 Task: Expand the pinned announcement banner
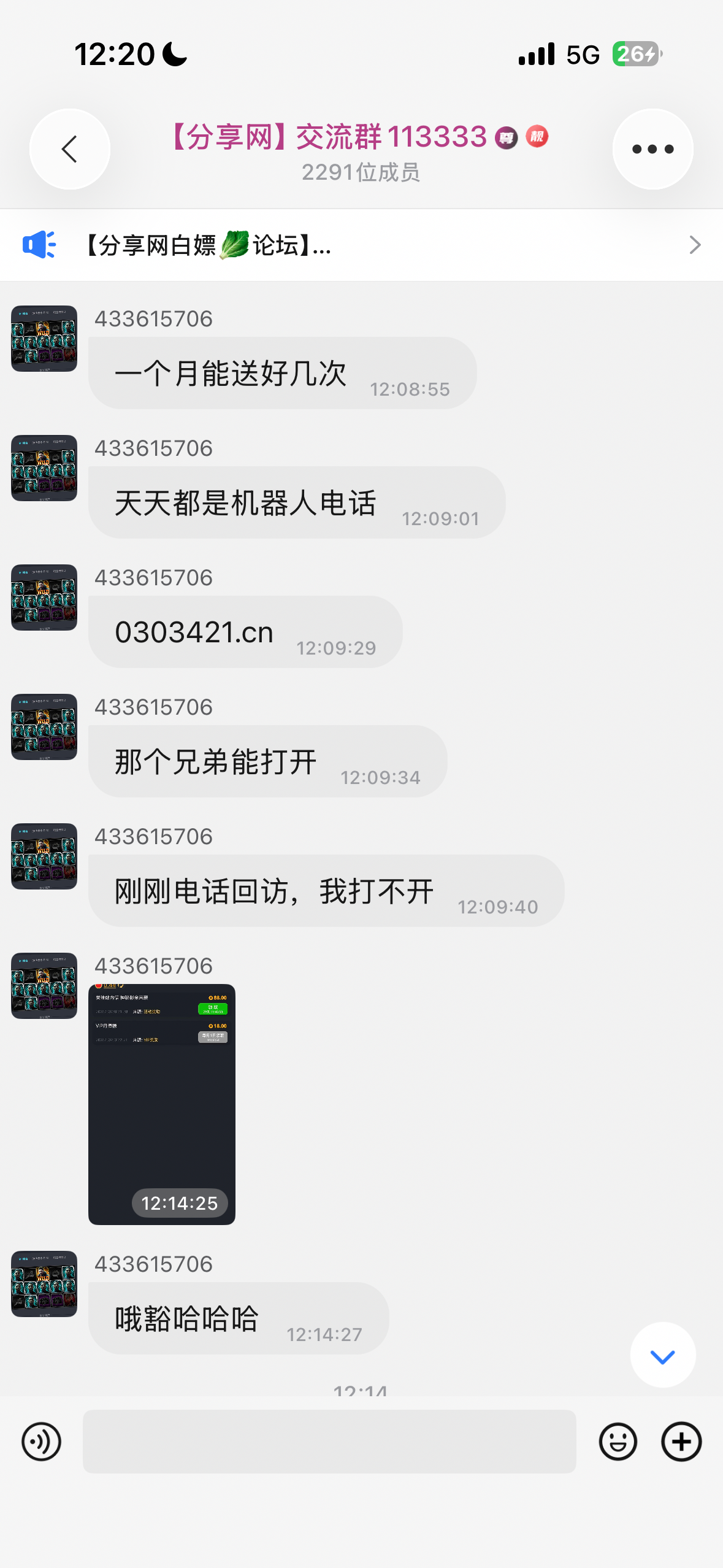(x=361, y=245)
